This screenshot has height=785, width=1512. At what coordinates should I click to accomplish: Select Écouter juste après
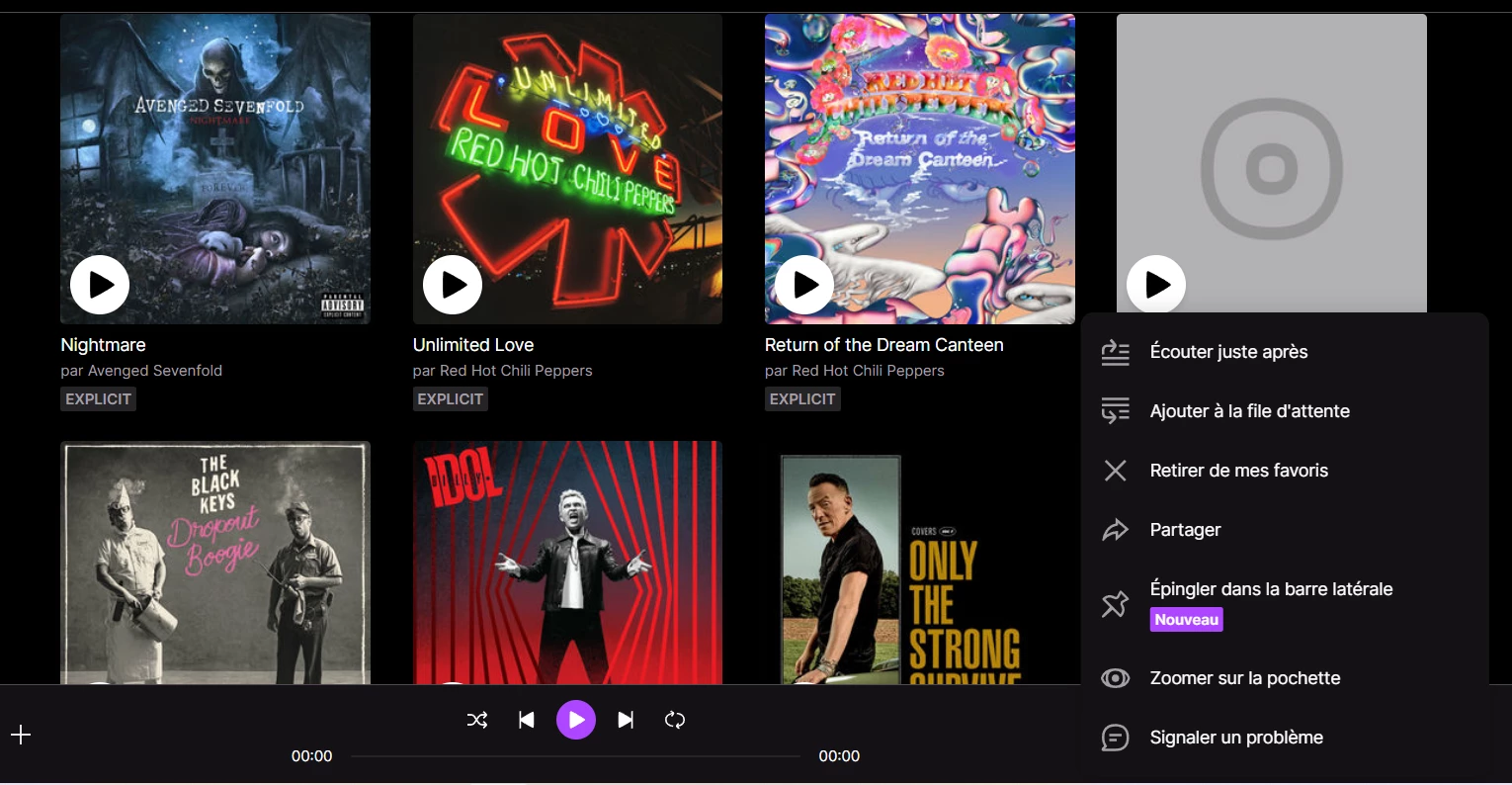1228,352
